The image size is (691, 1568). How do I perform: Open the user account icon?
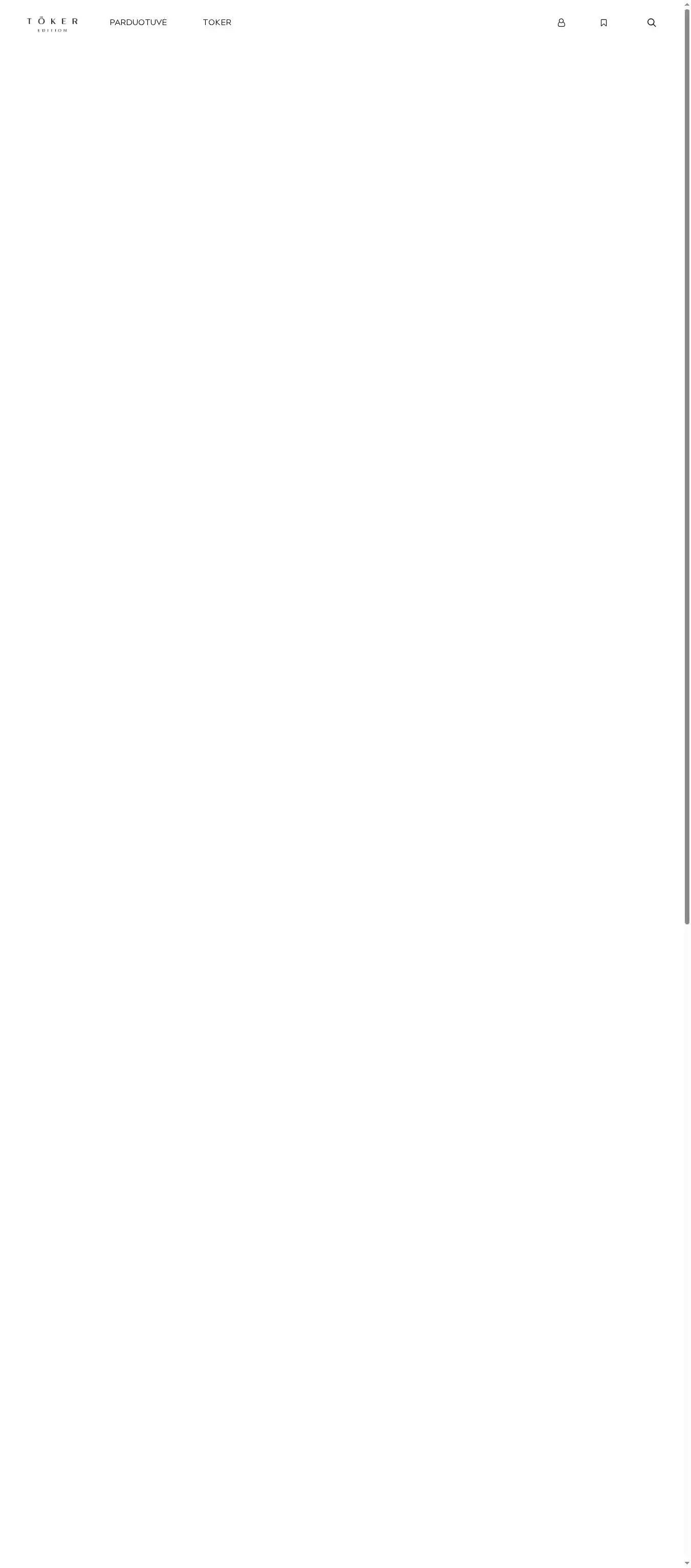560,23
